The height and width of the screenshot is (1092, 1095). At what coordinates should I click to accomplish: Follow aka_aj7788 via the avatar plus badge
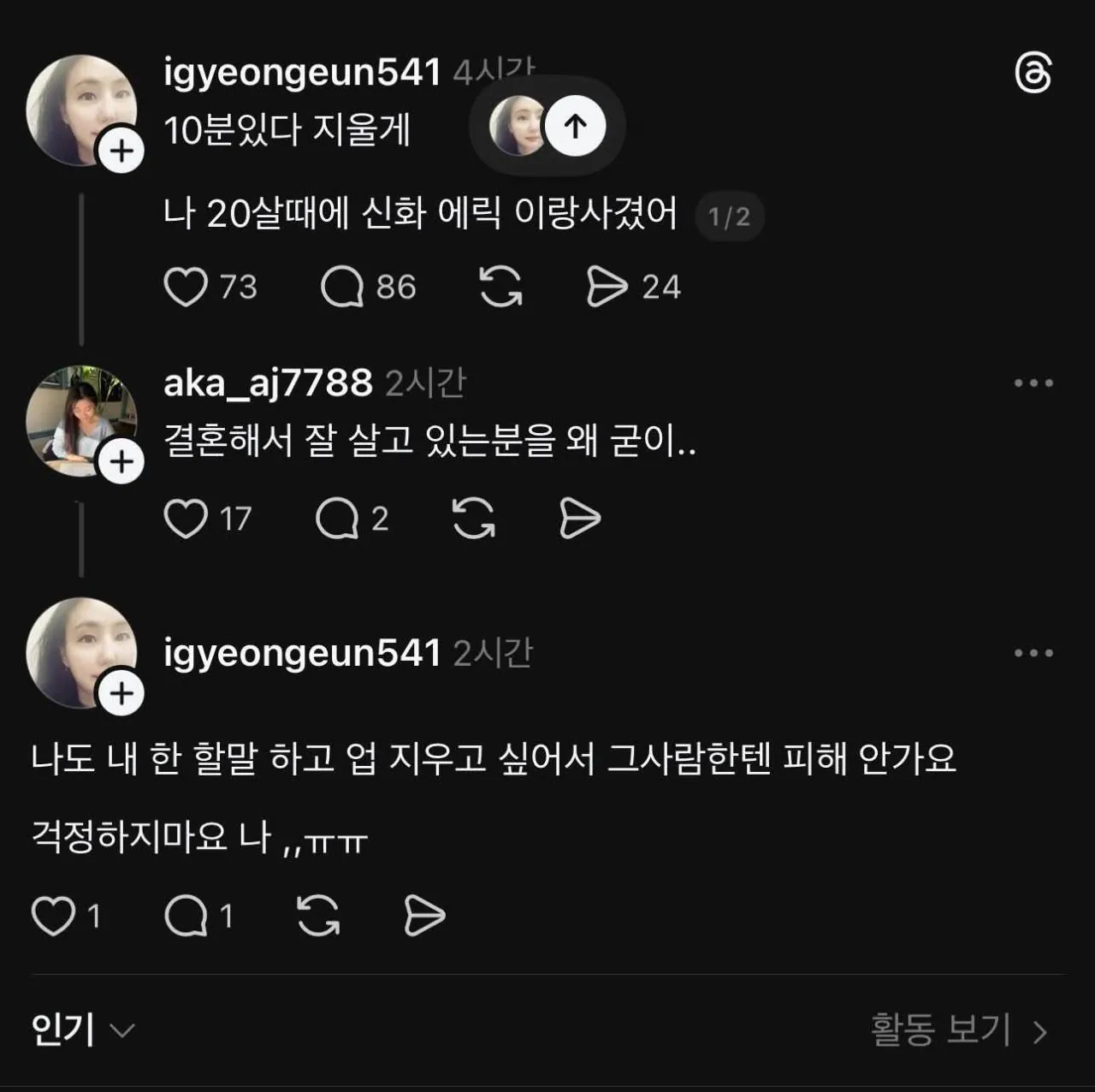pos(121,462)
